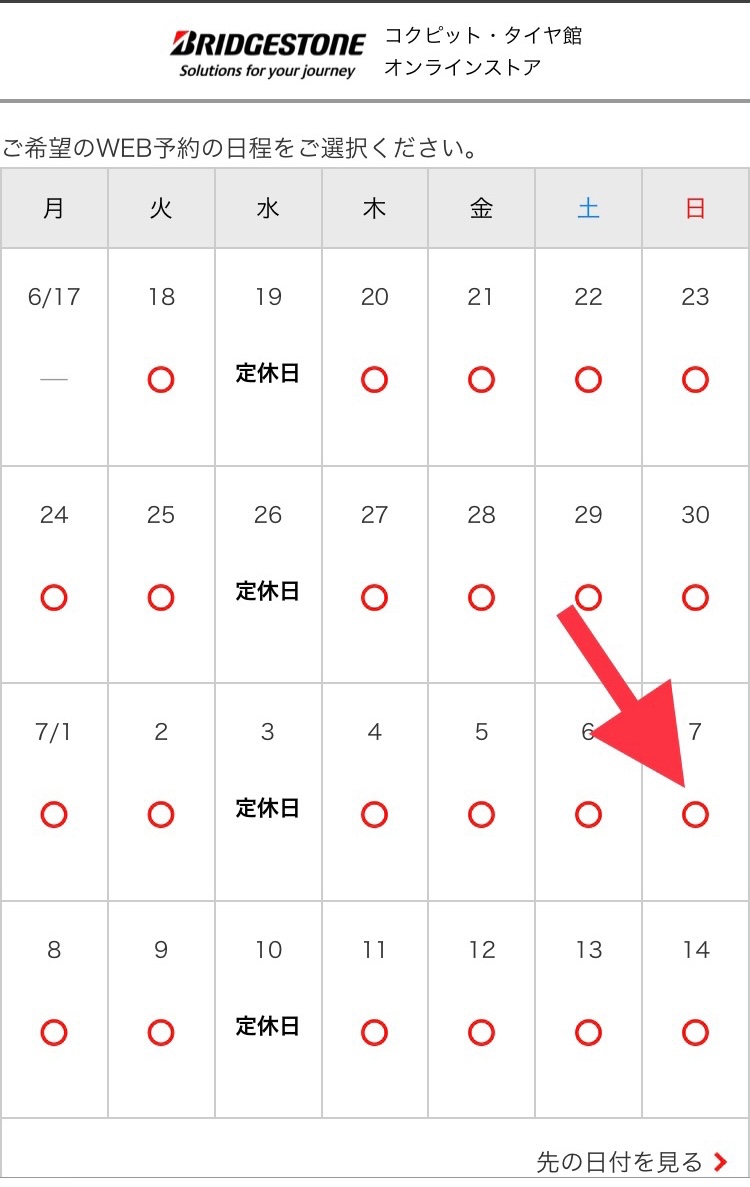750x1187 pixels.
Task: Open 先の日付を見る to view later dates
Action: (632, 1161)
